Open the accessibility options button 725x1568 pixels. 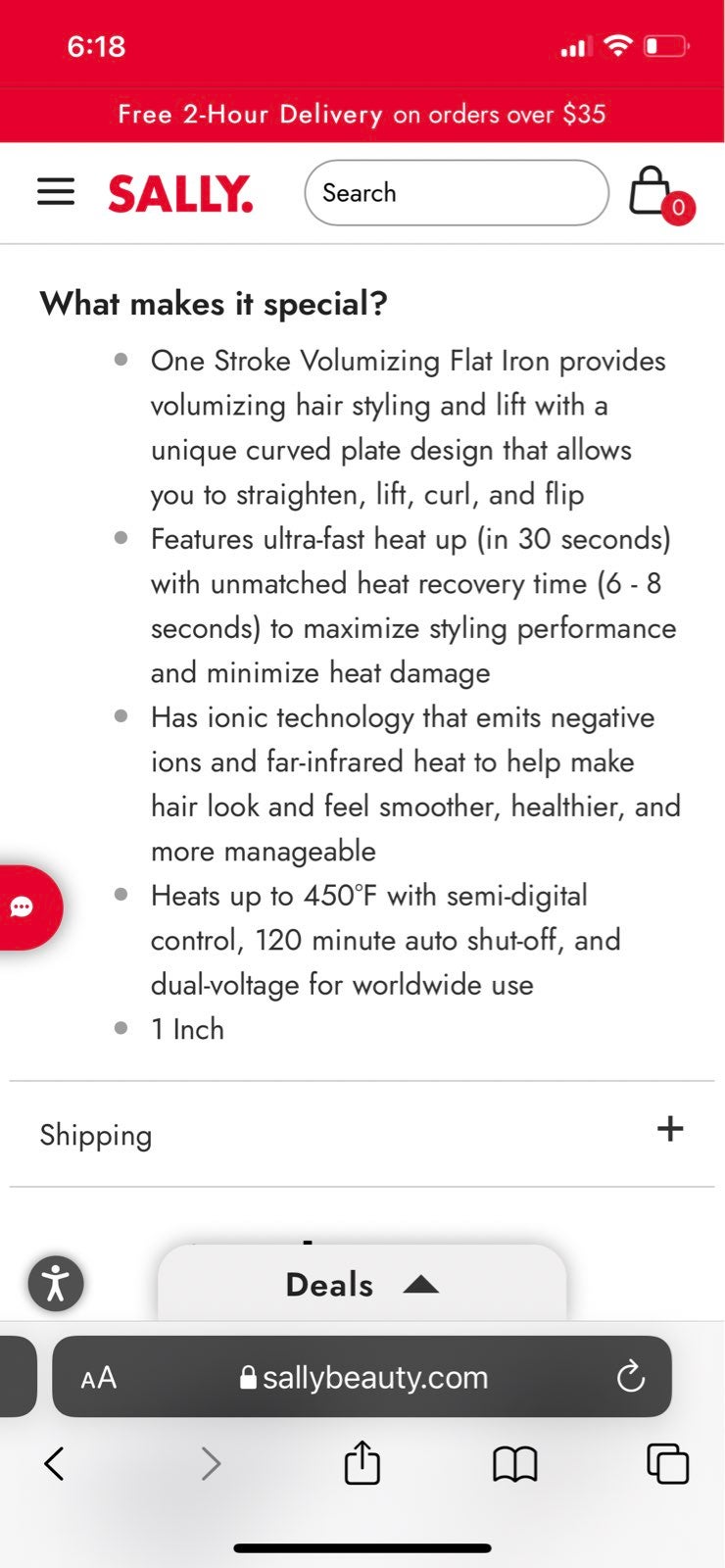click(x=56, y=1283)
